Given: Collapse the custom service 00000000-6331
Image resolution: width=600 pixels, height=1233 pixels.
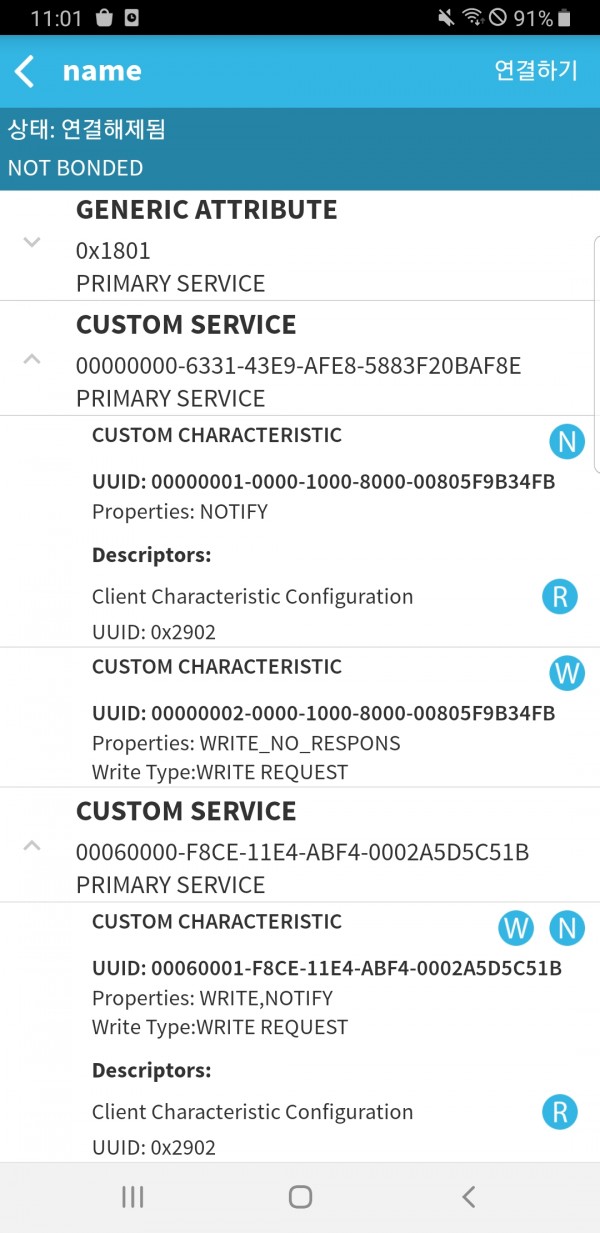Looking at the screenshot, I should pos(32,358).
